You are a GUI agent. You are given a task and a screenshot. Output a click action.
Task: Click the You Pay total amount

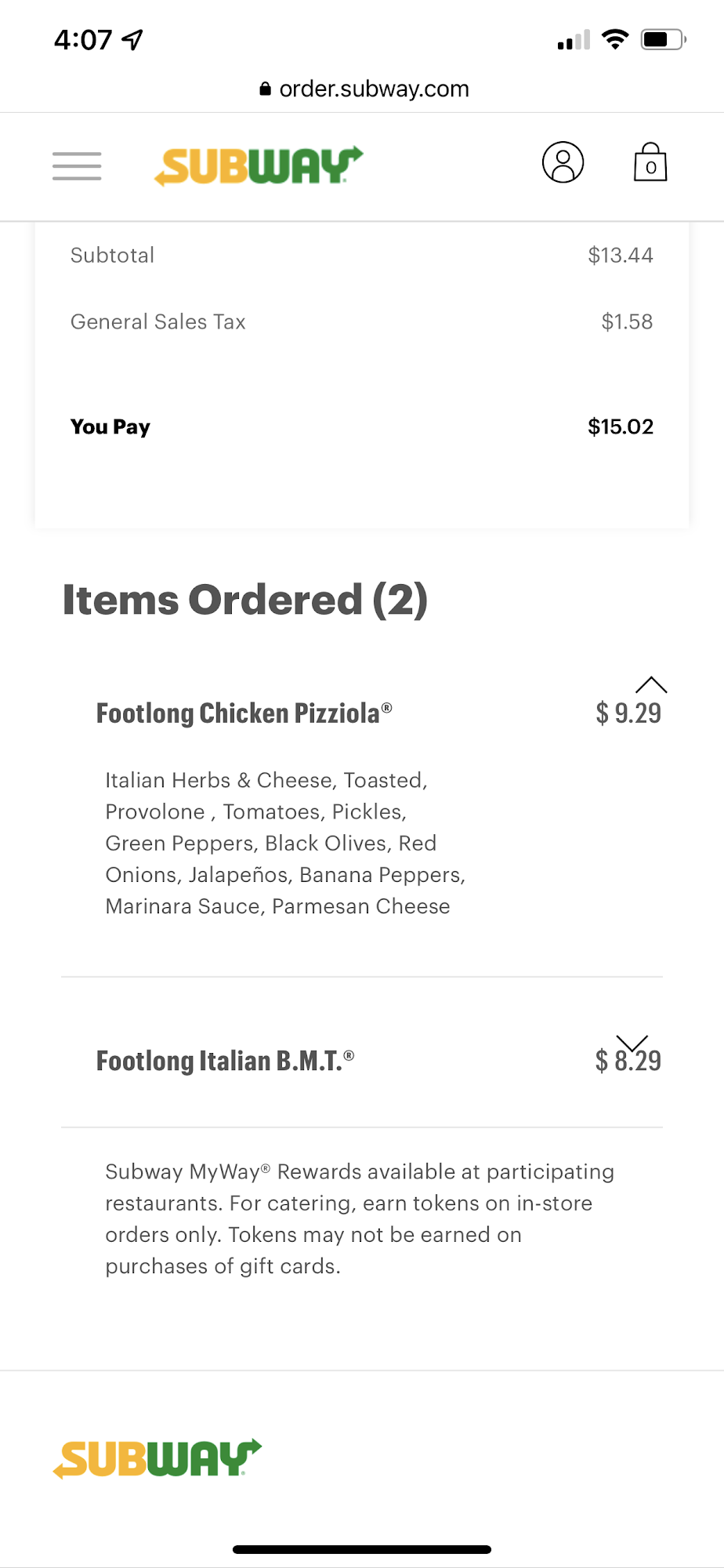tap(621, 426)
